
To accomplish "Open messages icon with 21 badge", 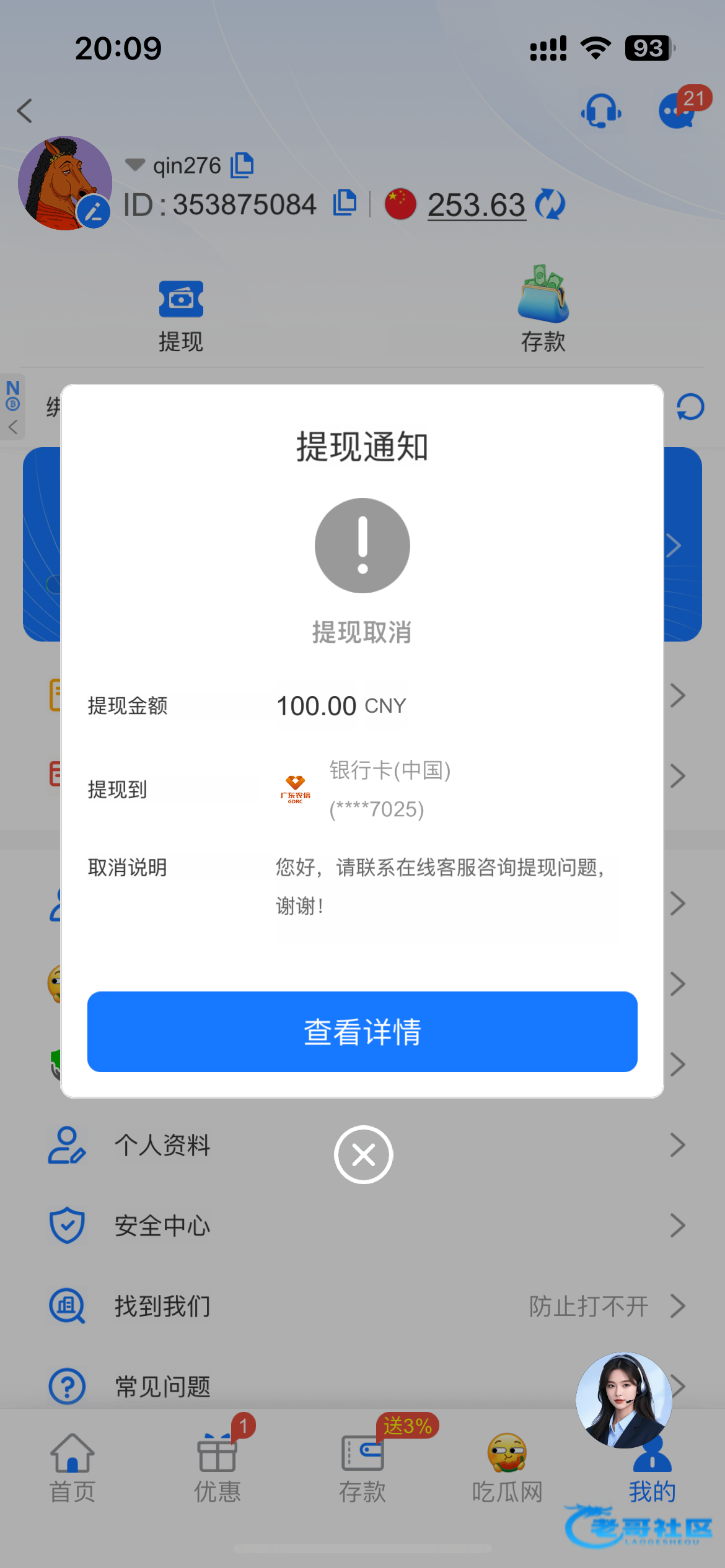I will coord(678,111).
